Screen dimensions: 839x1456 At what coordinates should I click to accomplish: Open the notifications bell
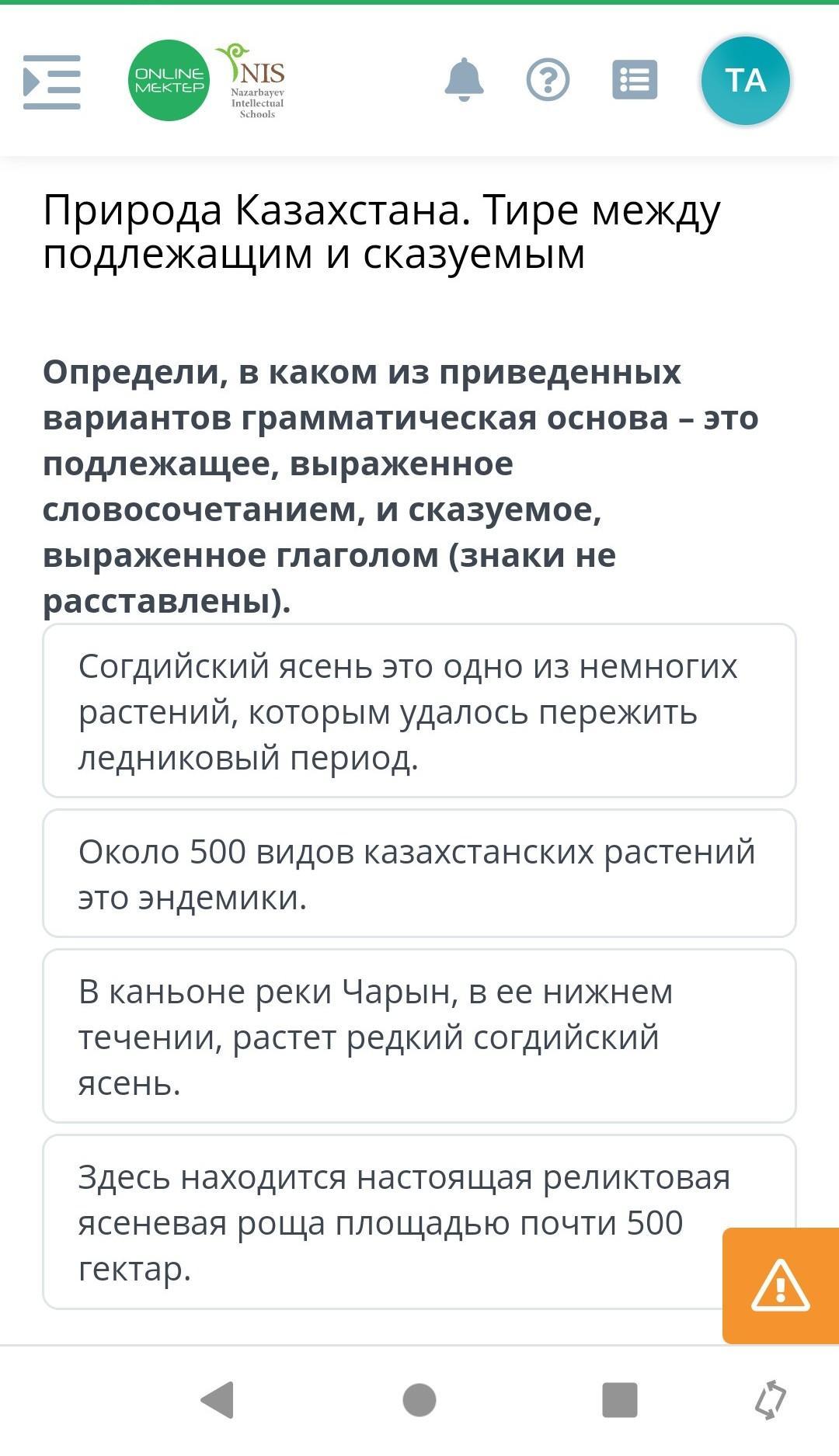[x=464, y=80]
